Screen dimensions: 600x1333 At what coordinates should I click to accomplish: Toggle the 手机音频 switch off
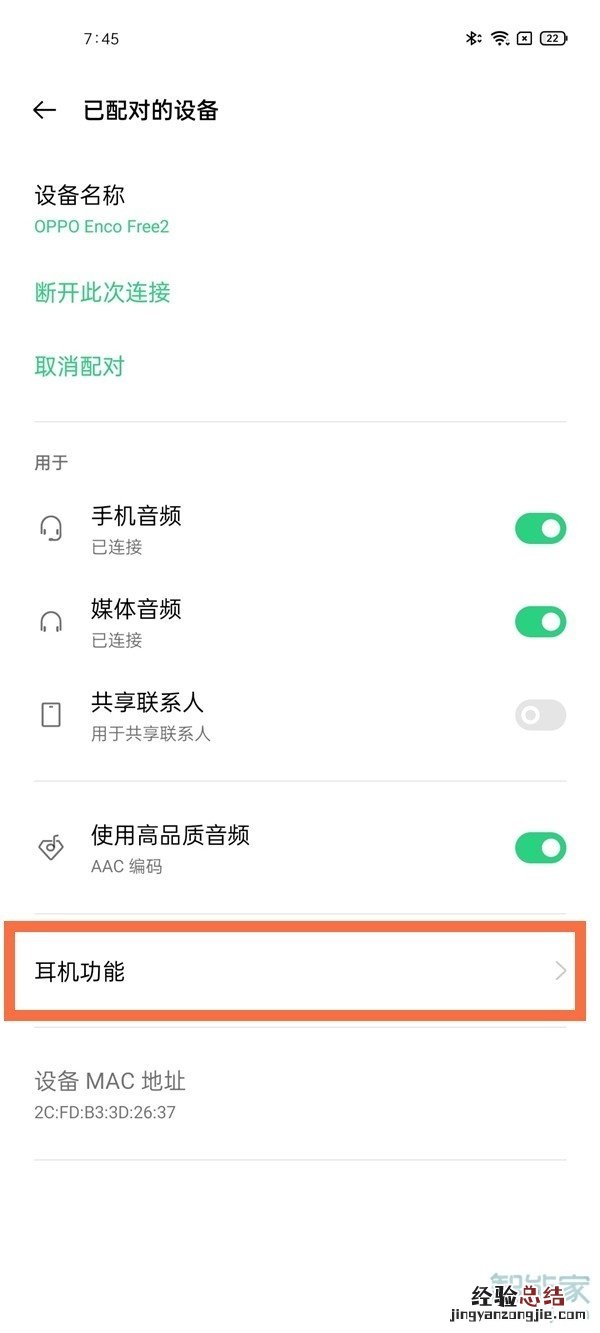(x=540, y=529)
